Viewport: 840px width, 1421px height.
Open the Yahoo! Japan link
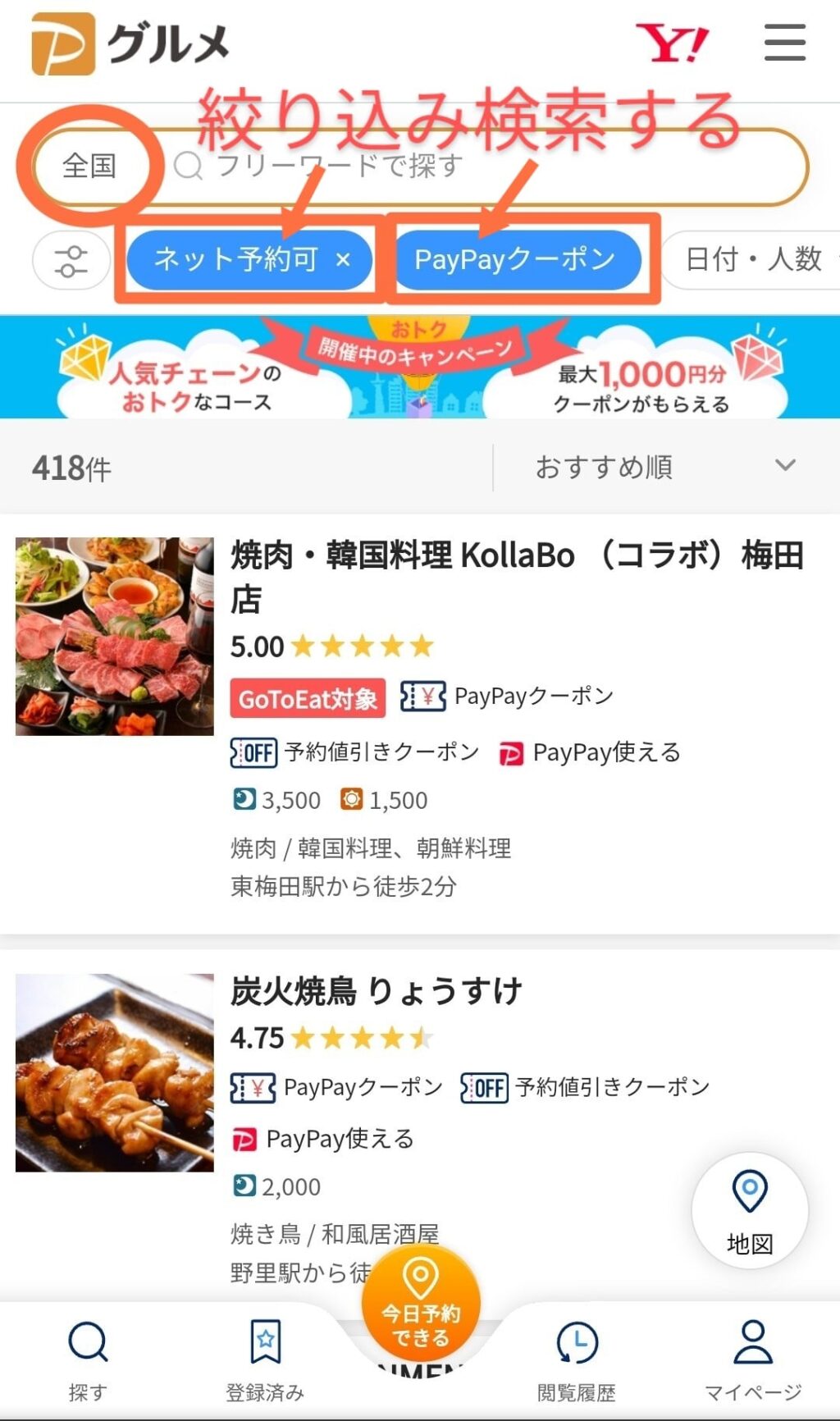[x=671, y=43]
